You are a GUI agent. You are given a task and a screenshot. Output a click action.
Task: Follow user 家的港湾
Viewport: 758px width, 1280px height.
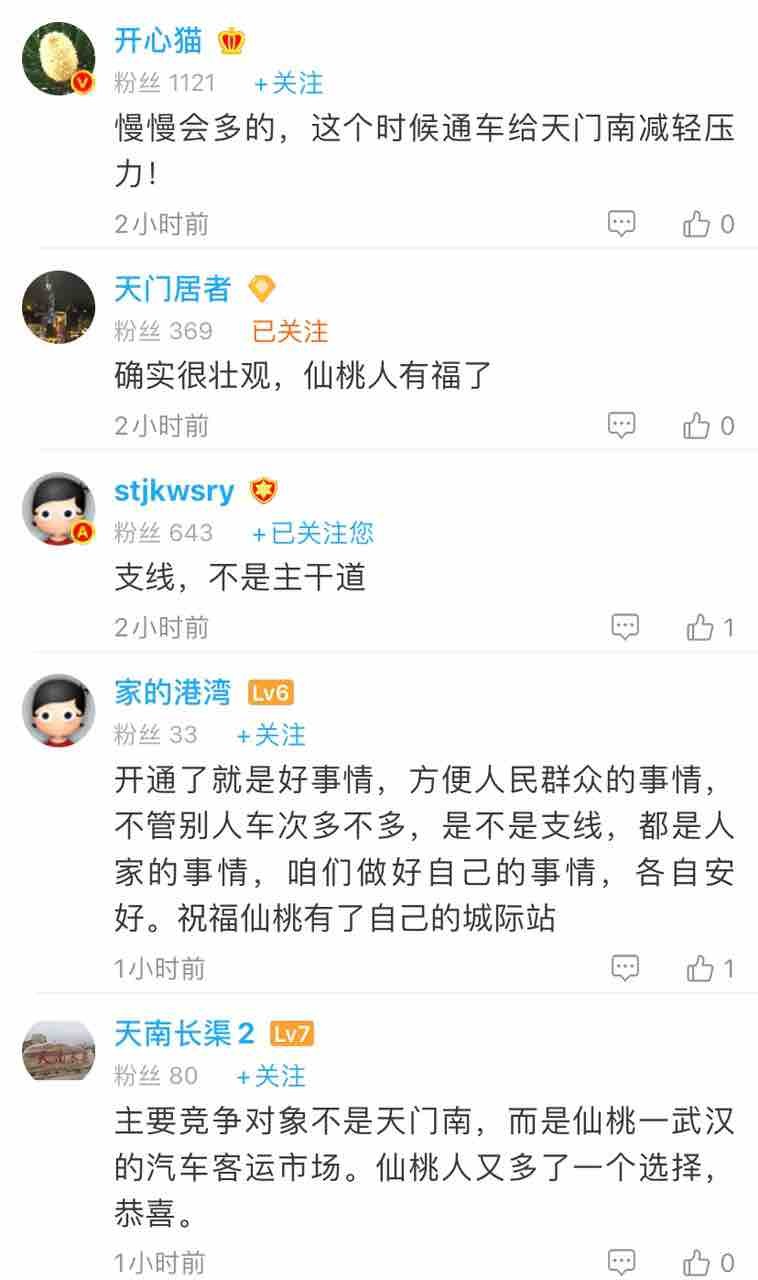point(271,736)
